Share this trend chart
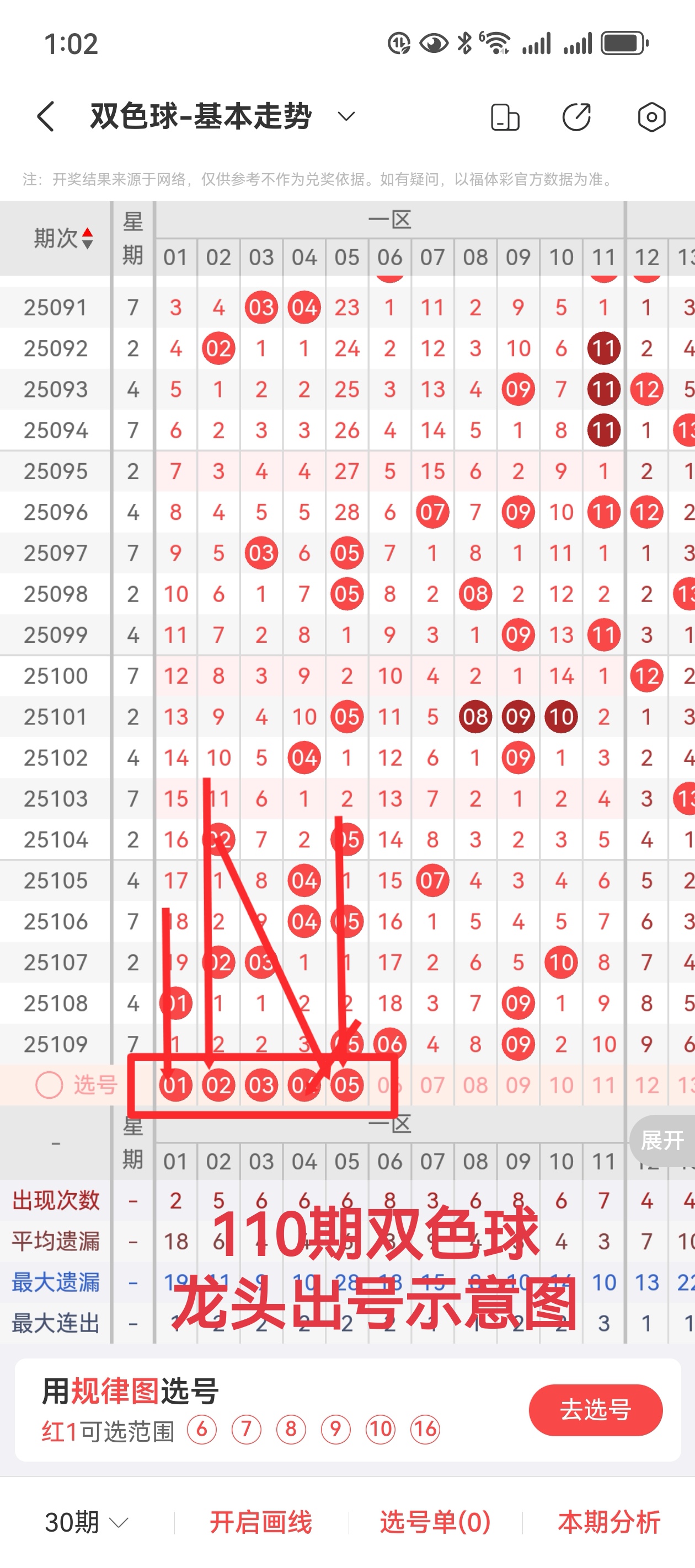The image size is (695, 1568). pos(576,117)
